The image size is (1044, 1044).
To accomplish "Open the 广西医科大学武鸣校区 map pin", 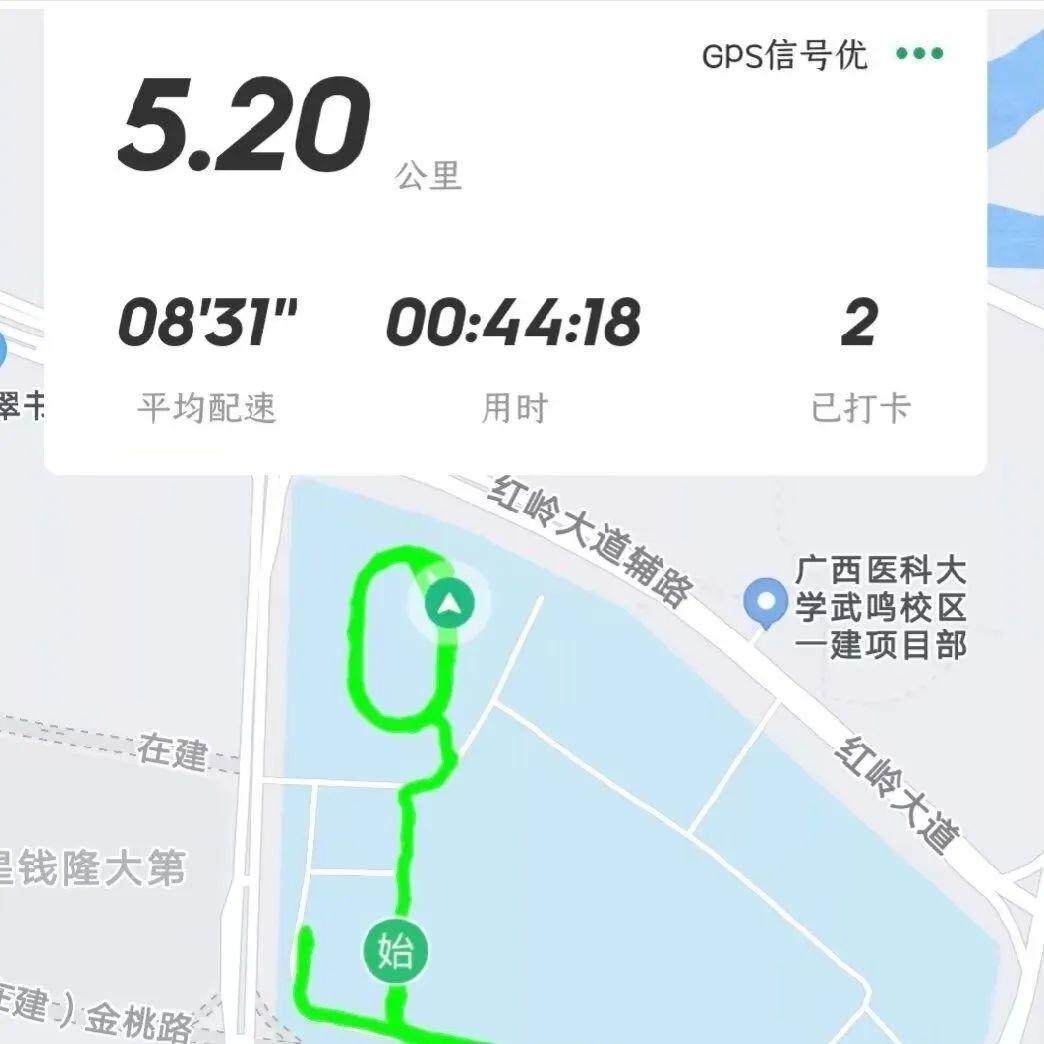I will tap(766, 603).
